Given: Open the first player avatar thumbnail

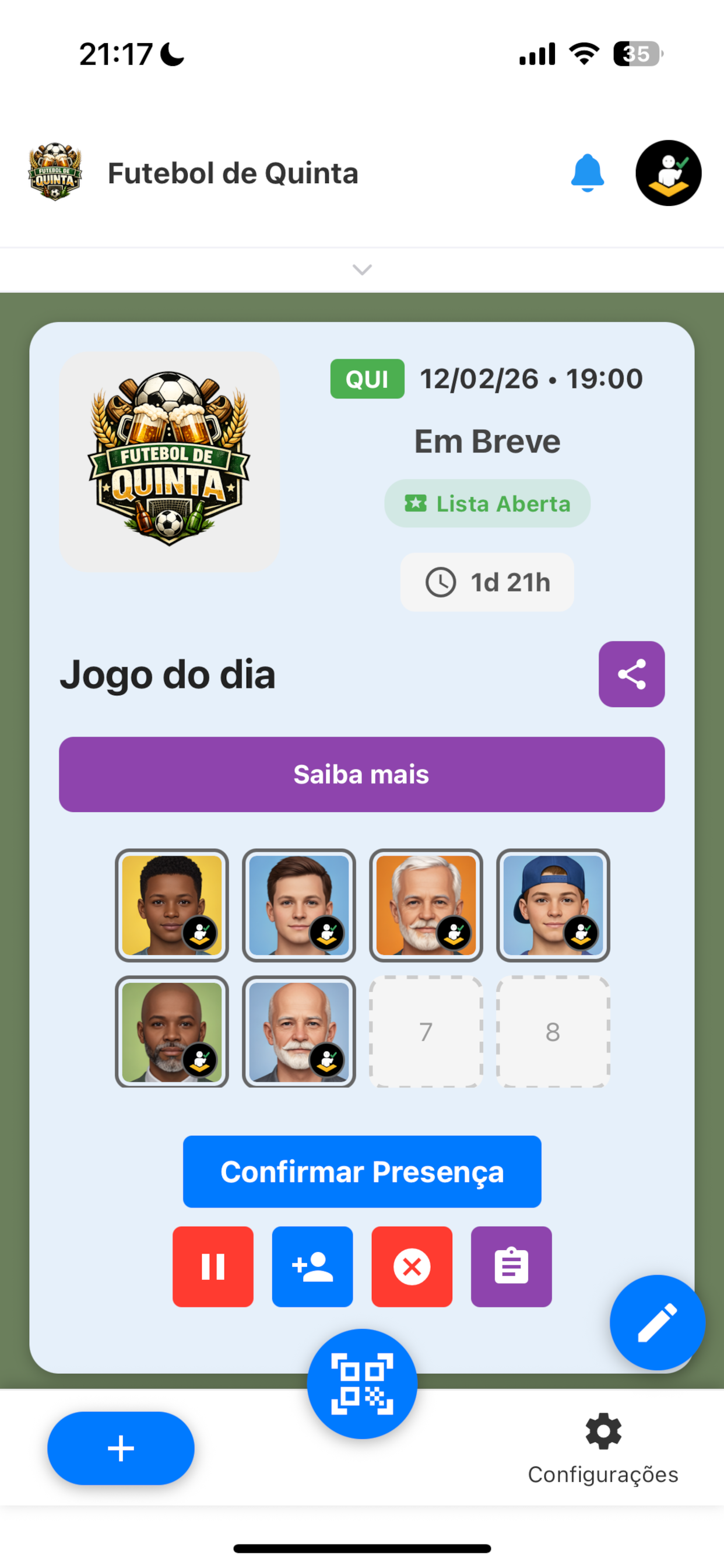Looking at the screenshot, I should tap(172, 905).
